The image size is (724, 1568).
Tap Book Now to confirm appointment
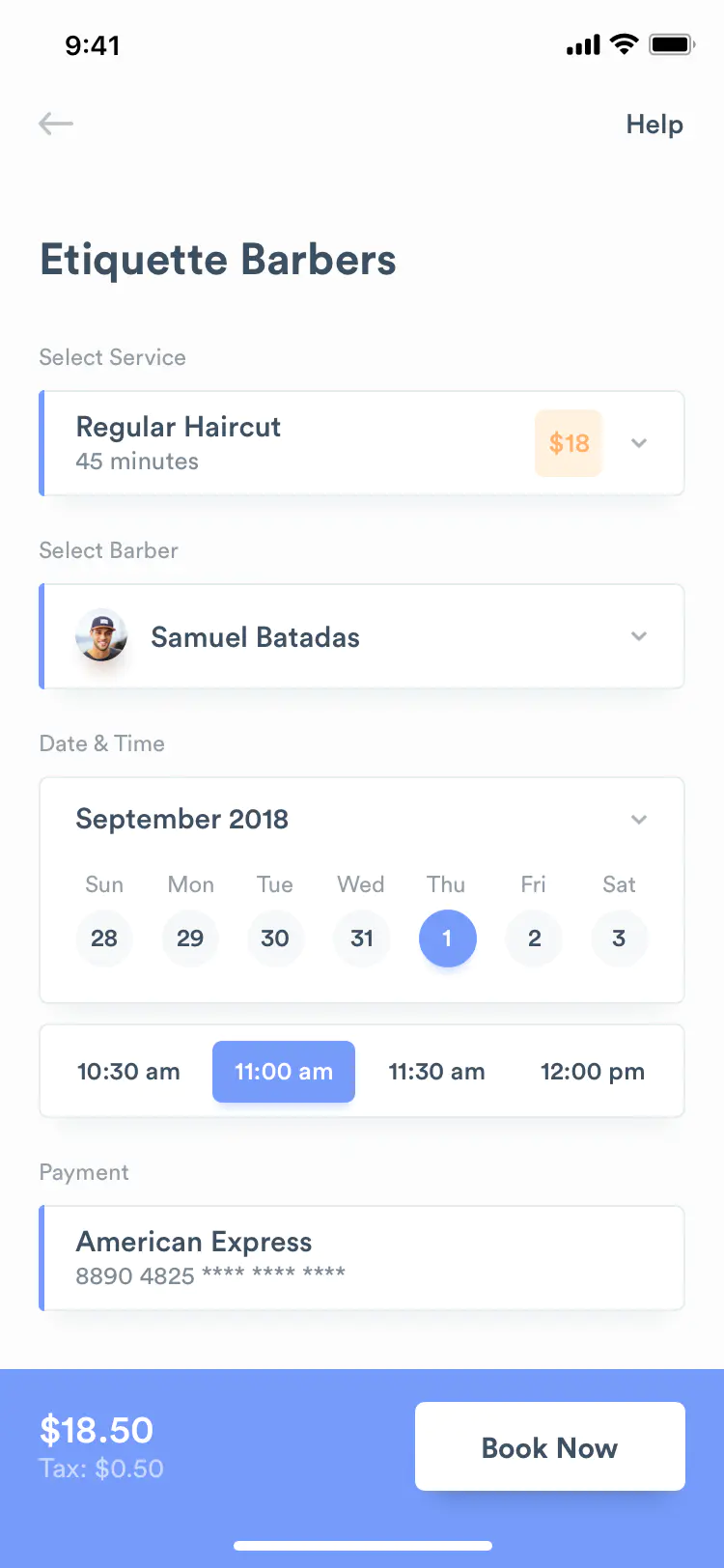coord(550,1446)
